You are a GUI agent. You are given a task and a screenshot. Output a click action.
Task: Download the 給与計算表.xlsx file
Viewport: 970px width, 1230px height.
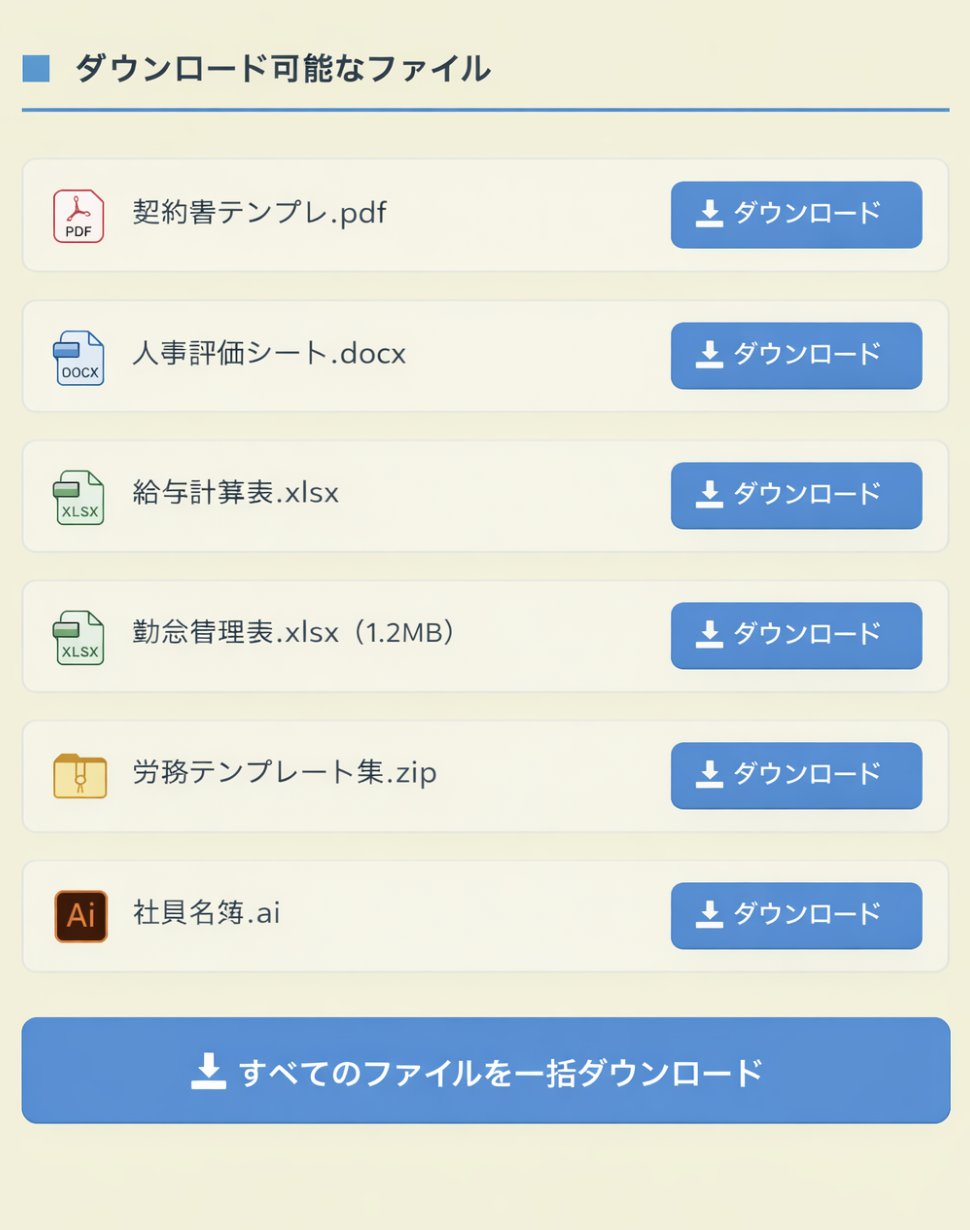click(x=795, y=495)
